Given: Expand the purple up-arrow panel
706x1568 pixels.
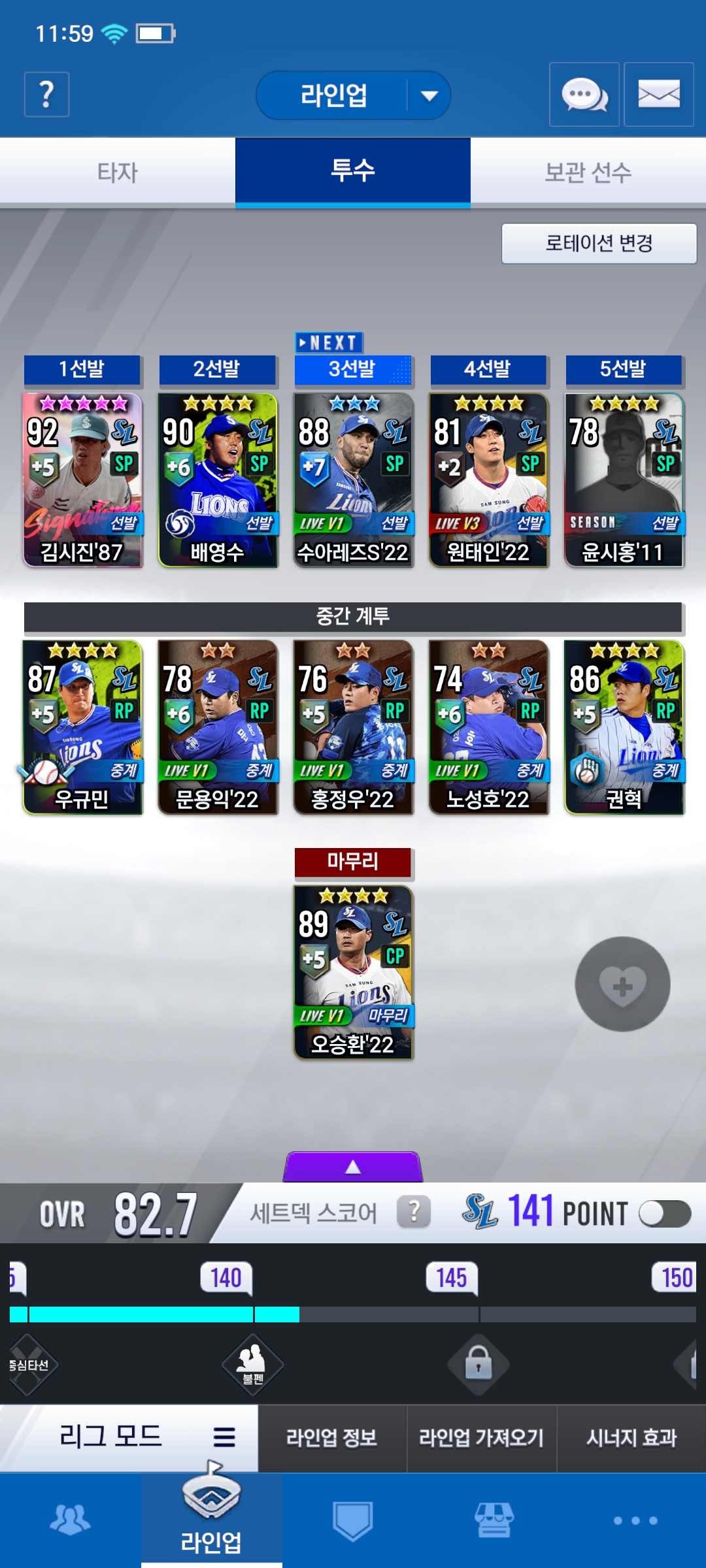Looking at the screenshot, I should [353, 1167].
